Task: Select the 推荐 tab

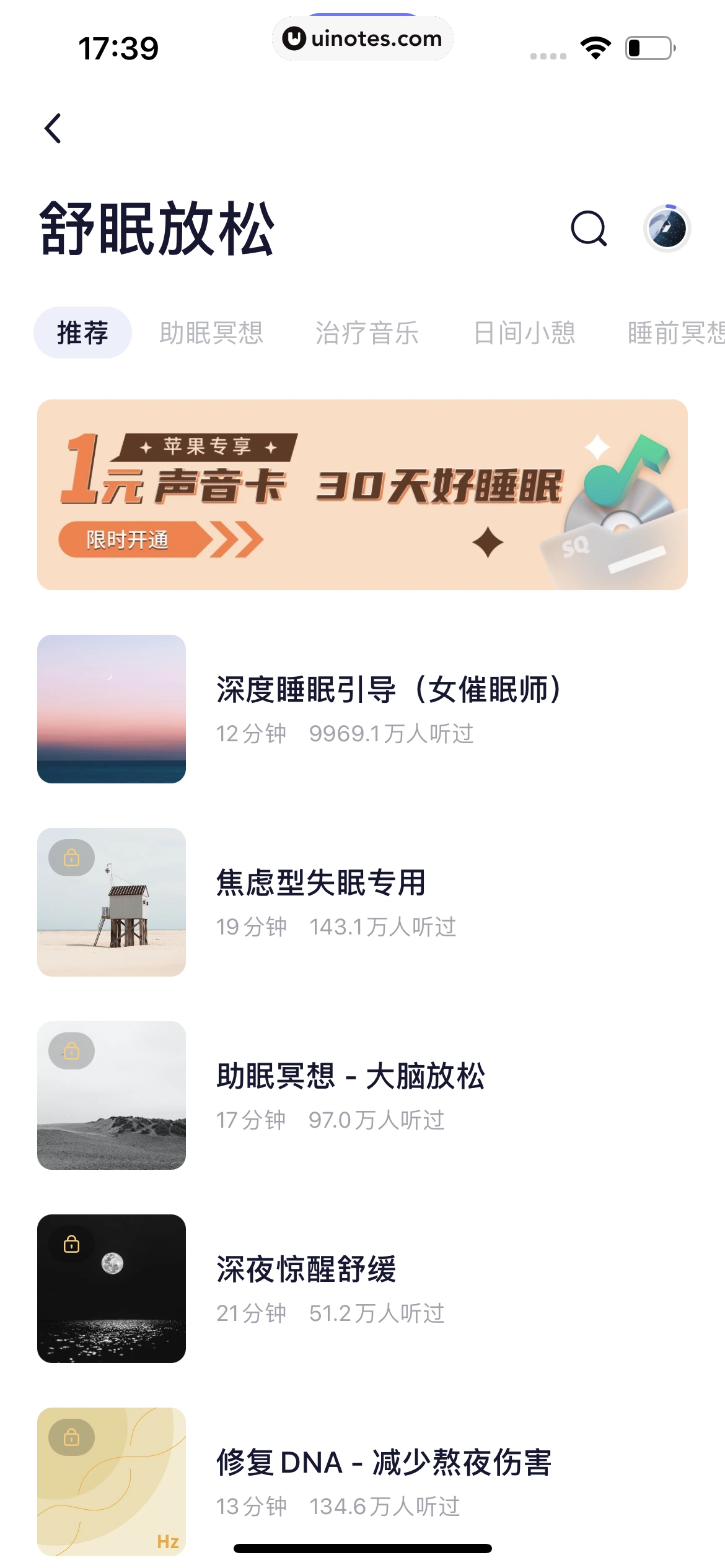Action: coord(81,332)
